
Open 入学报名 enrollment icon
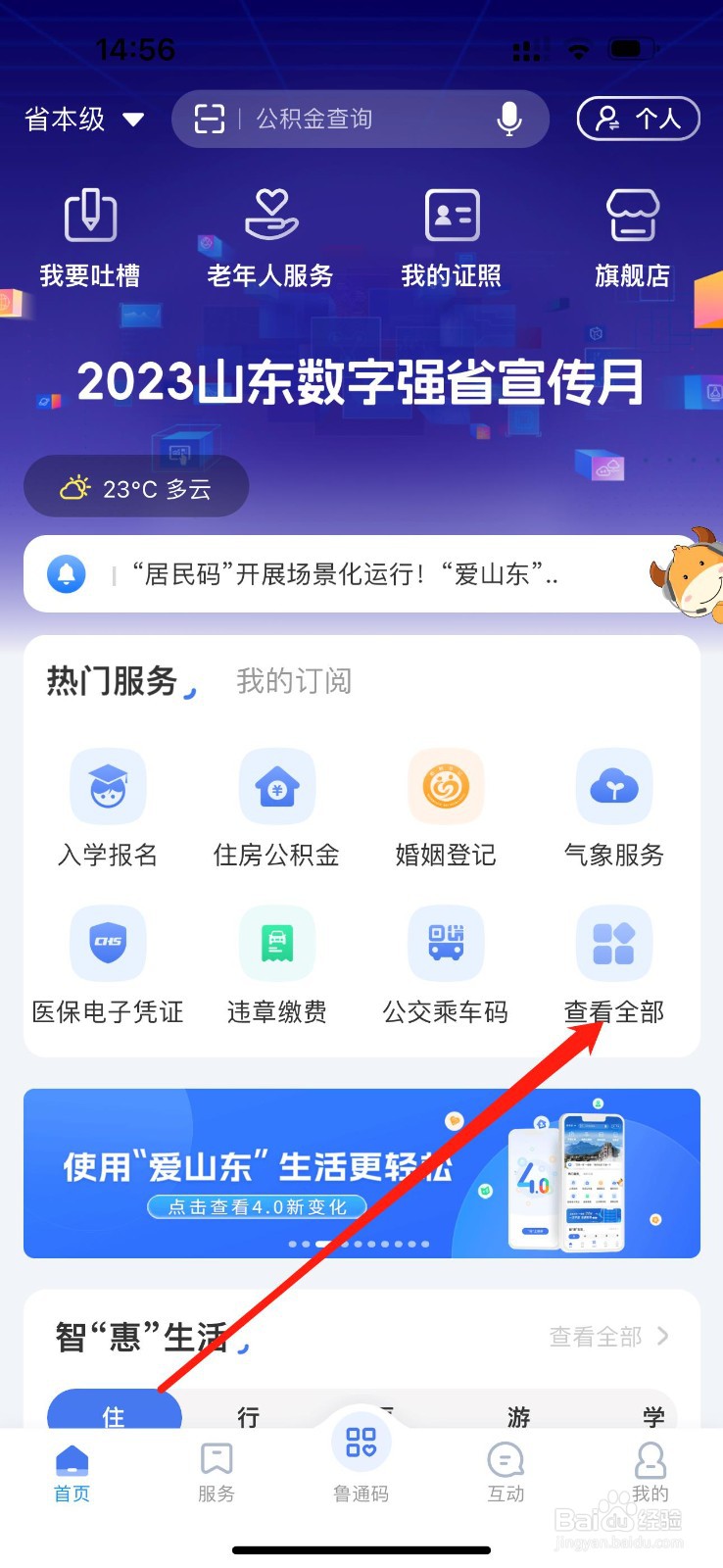(x=108, y=786)
